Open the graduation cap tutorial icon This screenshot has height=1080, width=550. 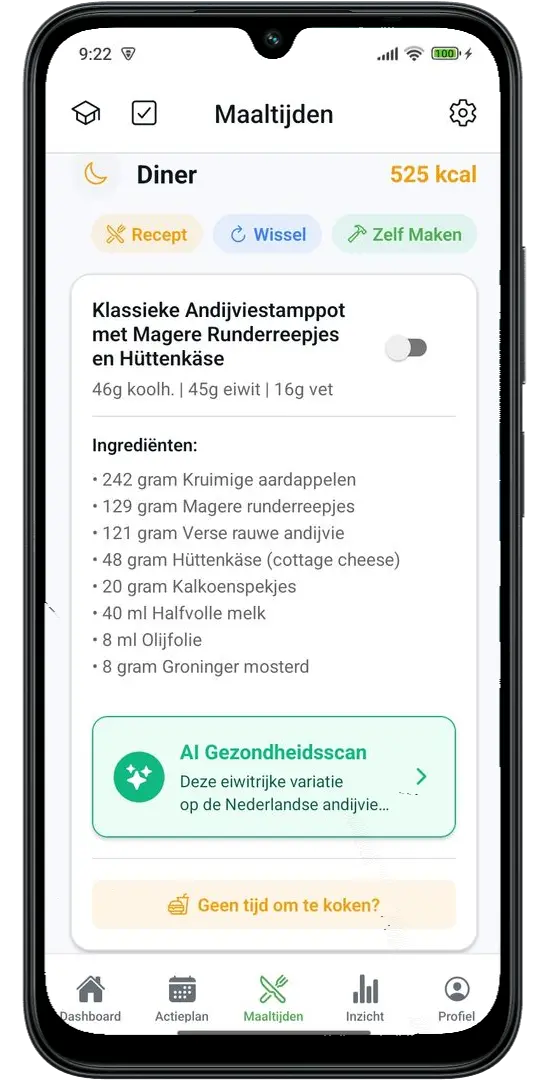(x=86, y=113)
